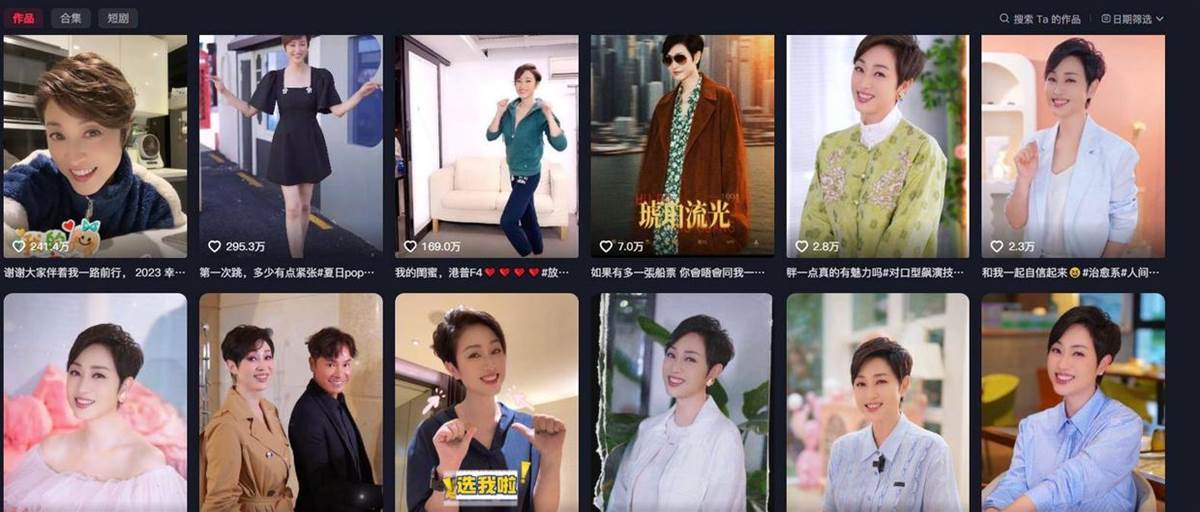Expand the 日期筛选 dropdown
The width and height of the screenshot is (1200, 512).
click(1132, 19)
